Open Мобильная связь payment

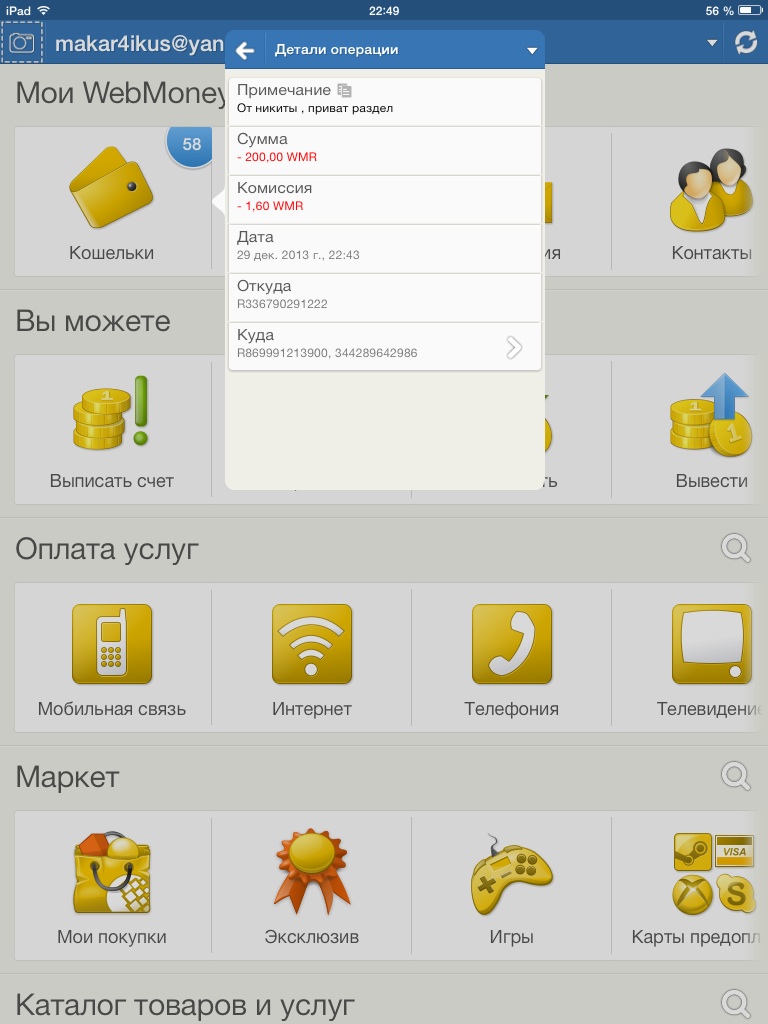[x=111, y=660]
